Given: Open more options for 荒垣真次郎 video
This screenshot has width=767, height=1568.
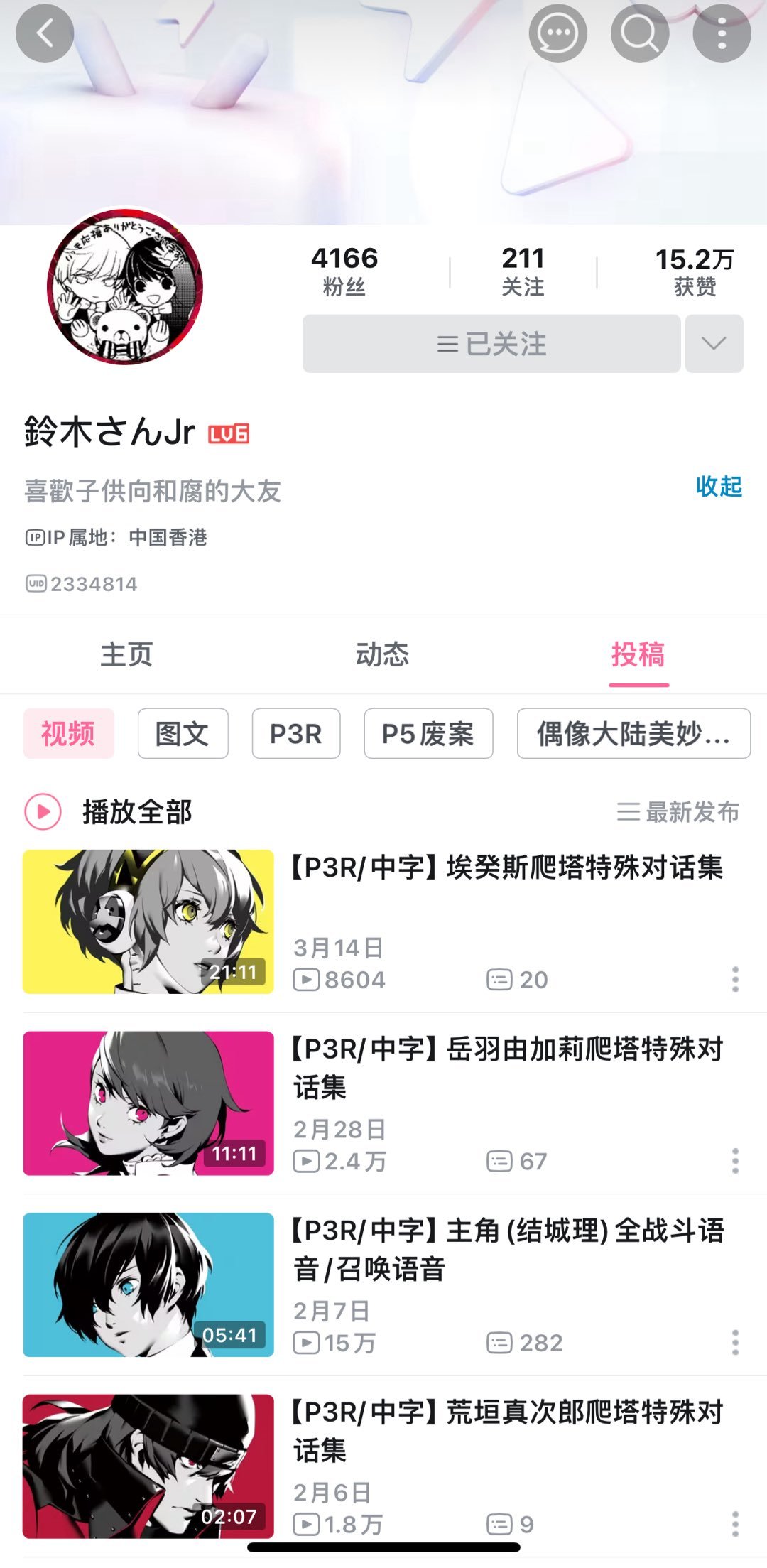Looking at the screenshot, I should [x=735, y=1524].
